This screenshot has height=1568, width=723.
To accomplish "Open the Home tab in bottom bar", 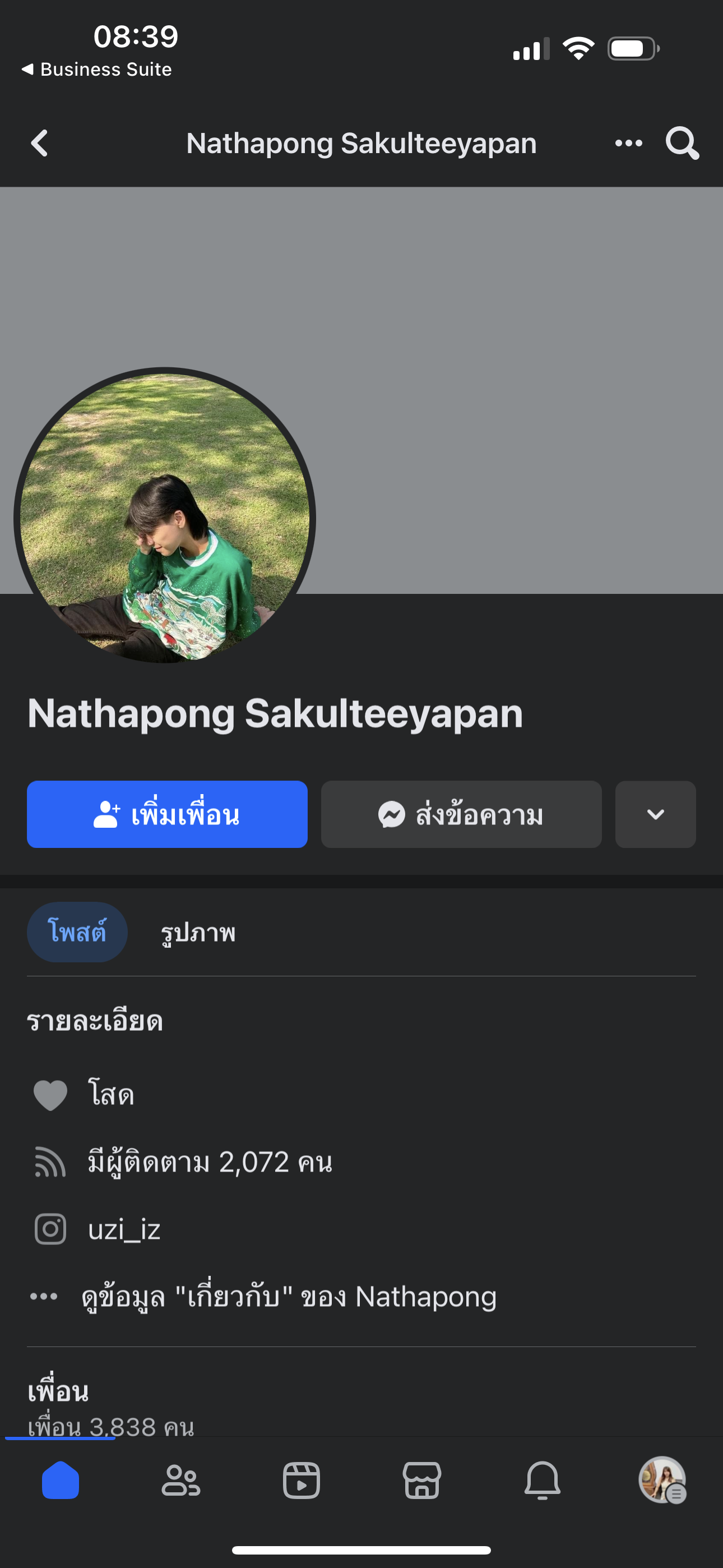I will (61, 1480).
